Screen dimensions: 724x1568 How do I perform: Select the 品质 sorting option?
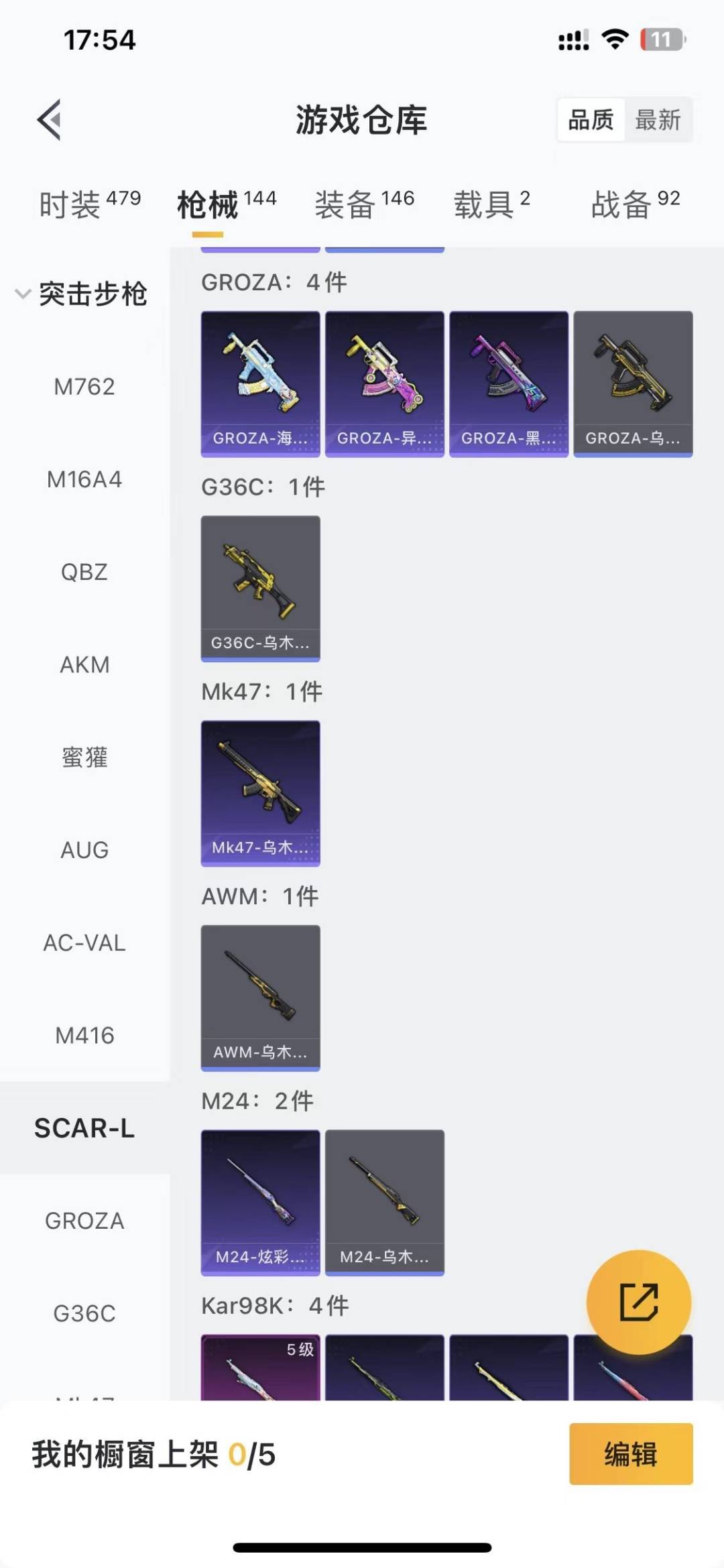(x=589, y=121)
